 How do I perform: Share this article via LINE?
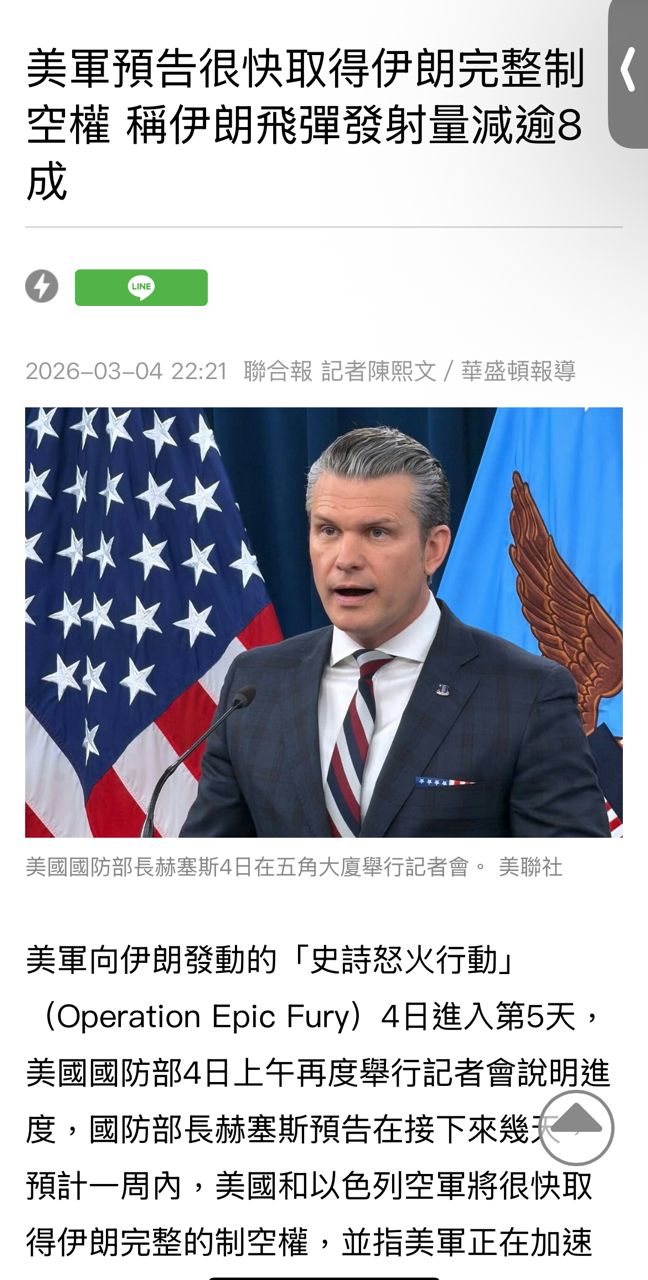point(141,288)
